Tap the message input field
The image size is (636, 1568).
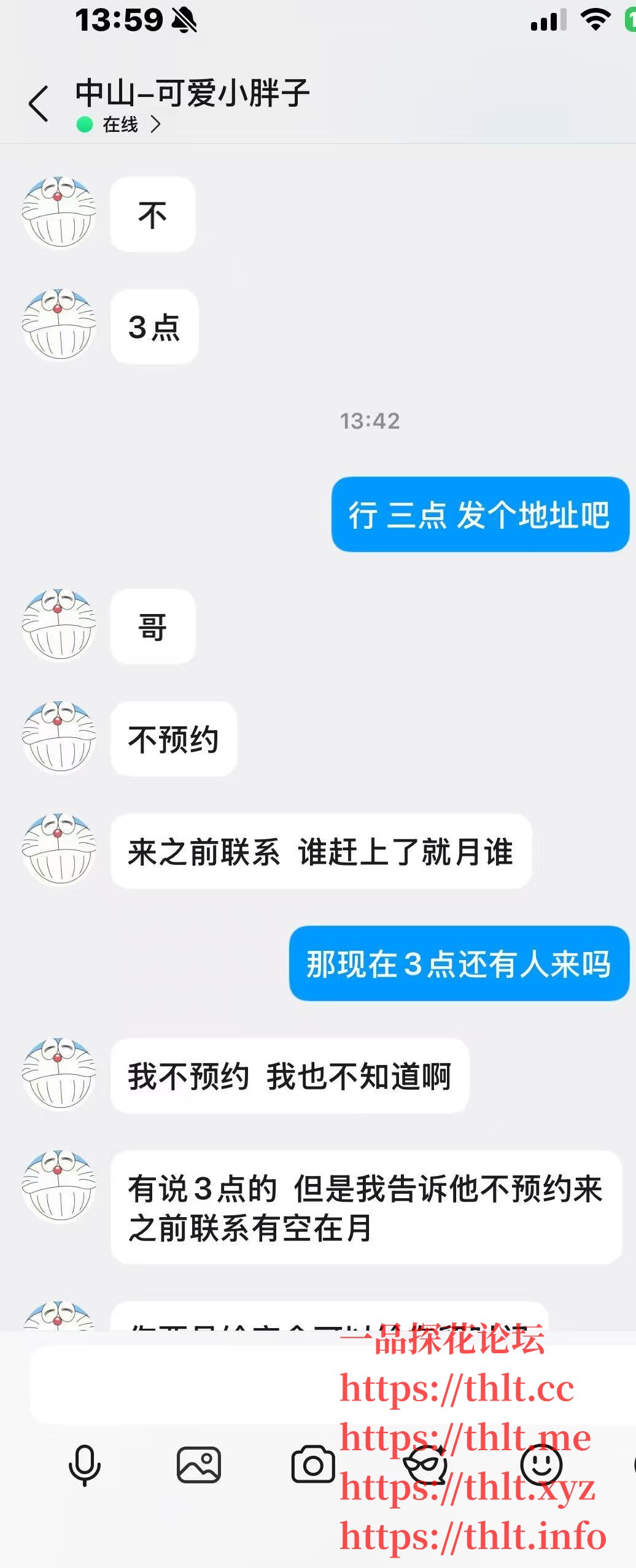click(184, 1385)
